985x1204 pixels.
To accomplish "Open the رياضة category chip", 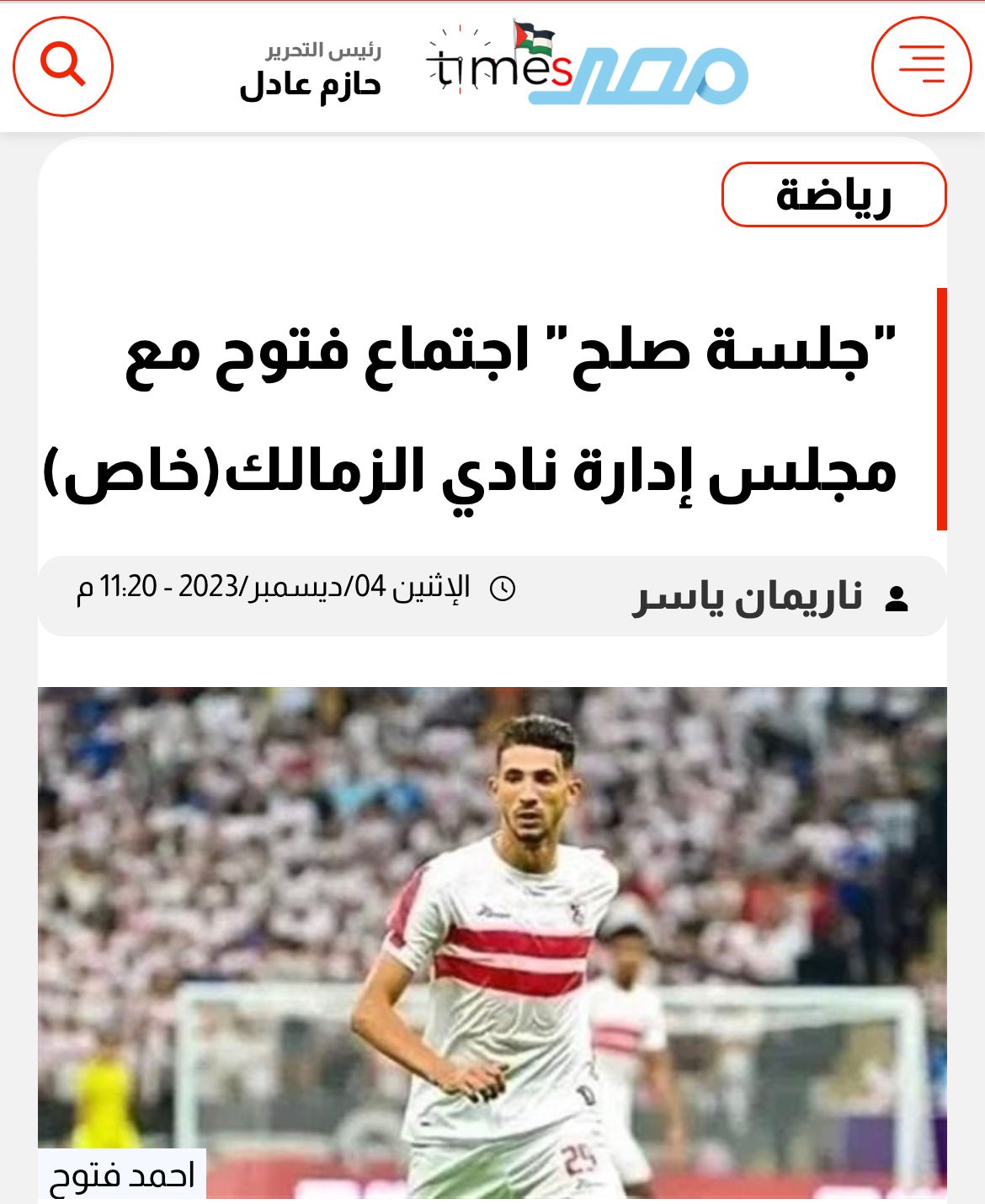I will point(833,194).
